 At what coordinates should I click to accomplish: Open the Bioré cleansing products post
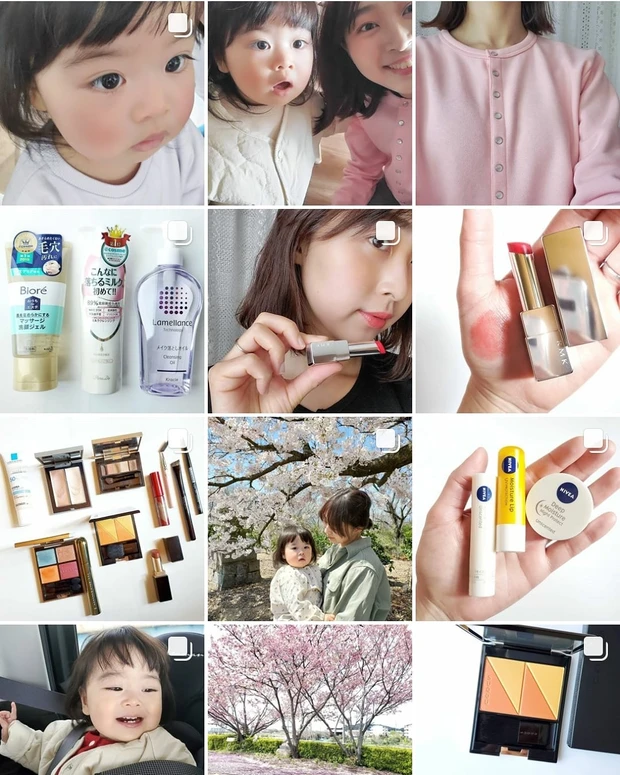pyautogui.click(x=101, y=310)
